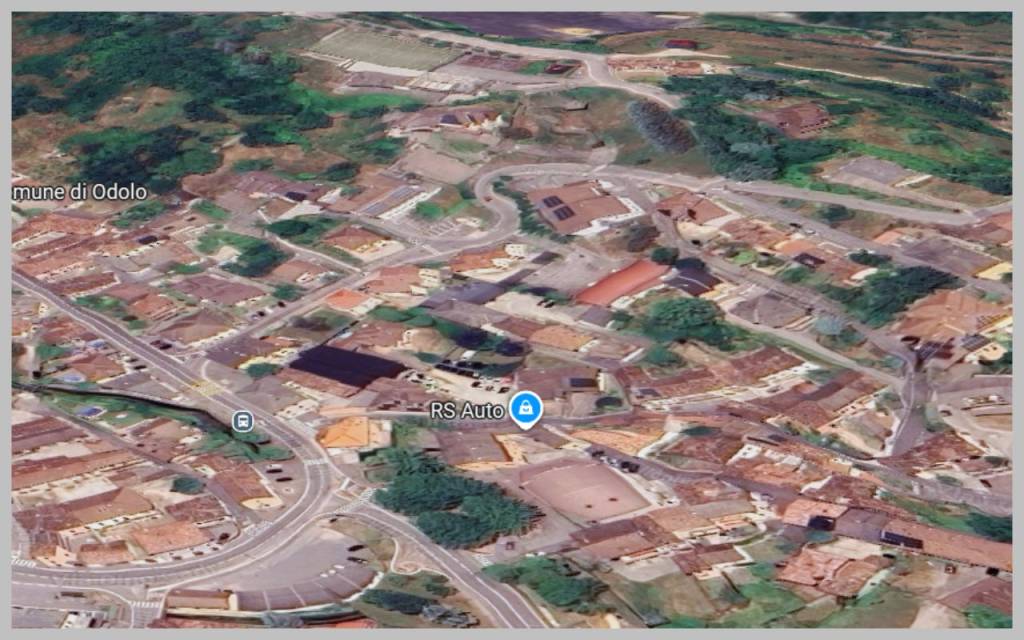The image size is (1024, 640).
Task: Open the RS Auto shop pin
Action: (x=525, y=408)
